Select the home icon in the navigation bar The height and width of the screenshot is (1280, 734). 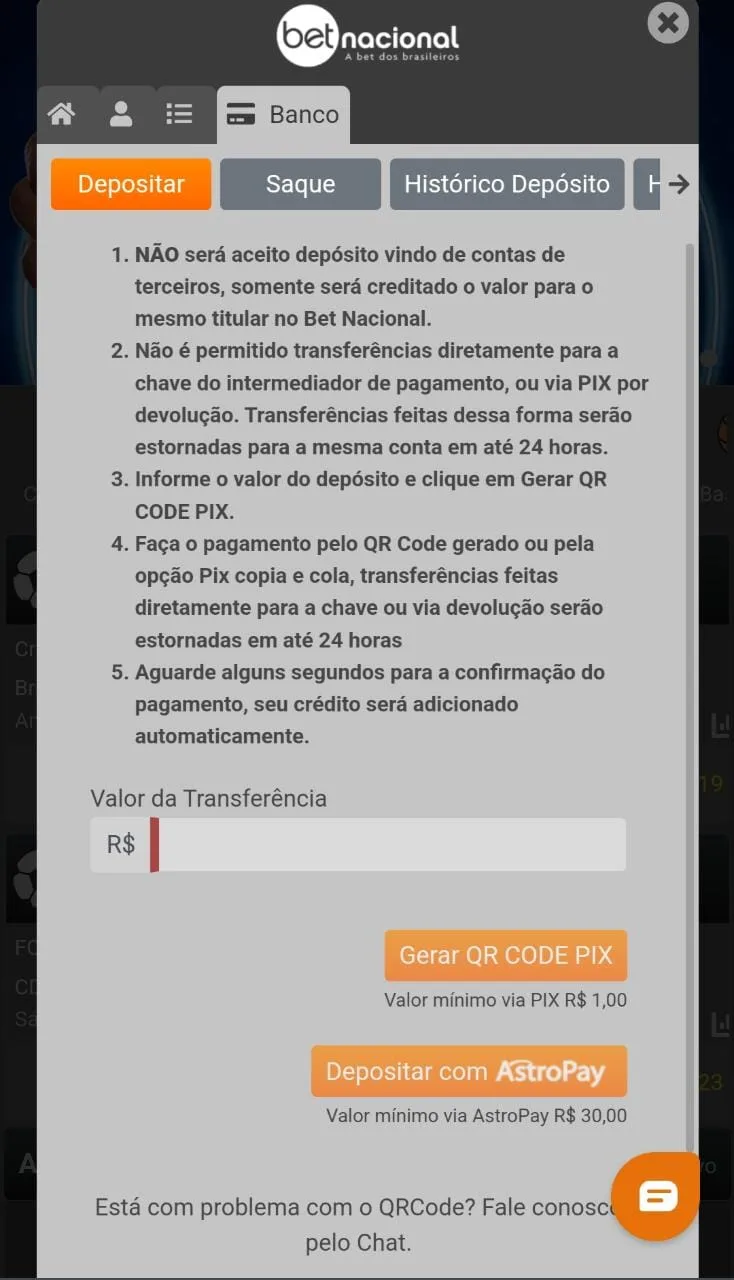pyautogui.click(x=62, y=113)
